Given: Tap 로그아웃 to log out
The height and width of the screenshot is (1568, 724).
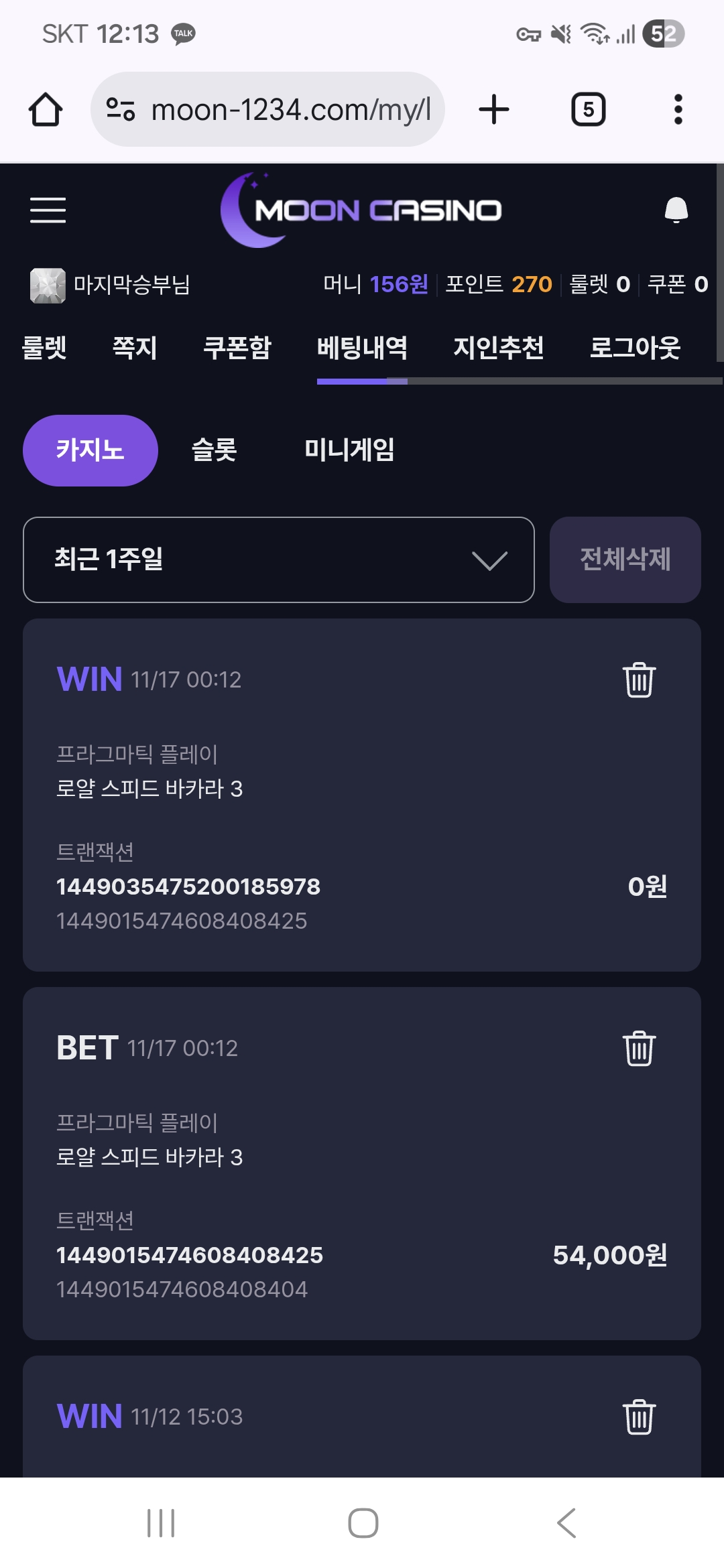Looking at the screenshot, I should pyautogui.click(x=635, y=348).
